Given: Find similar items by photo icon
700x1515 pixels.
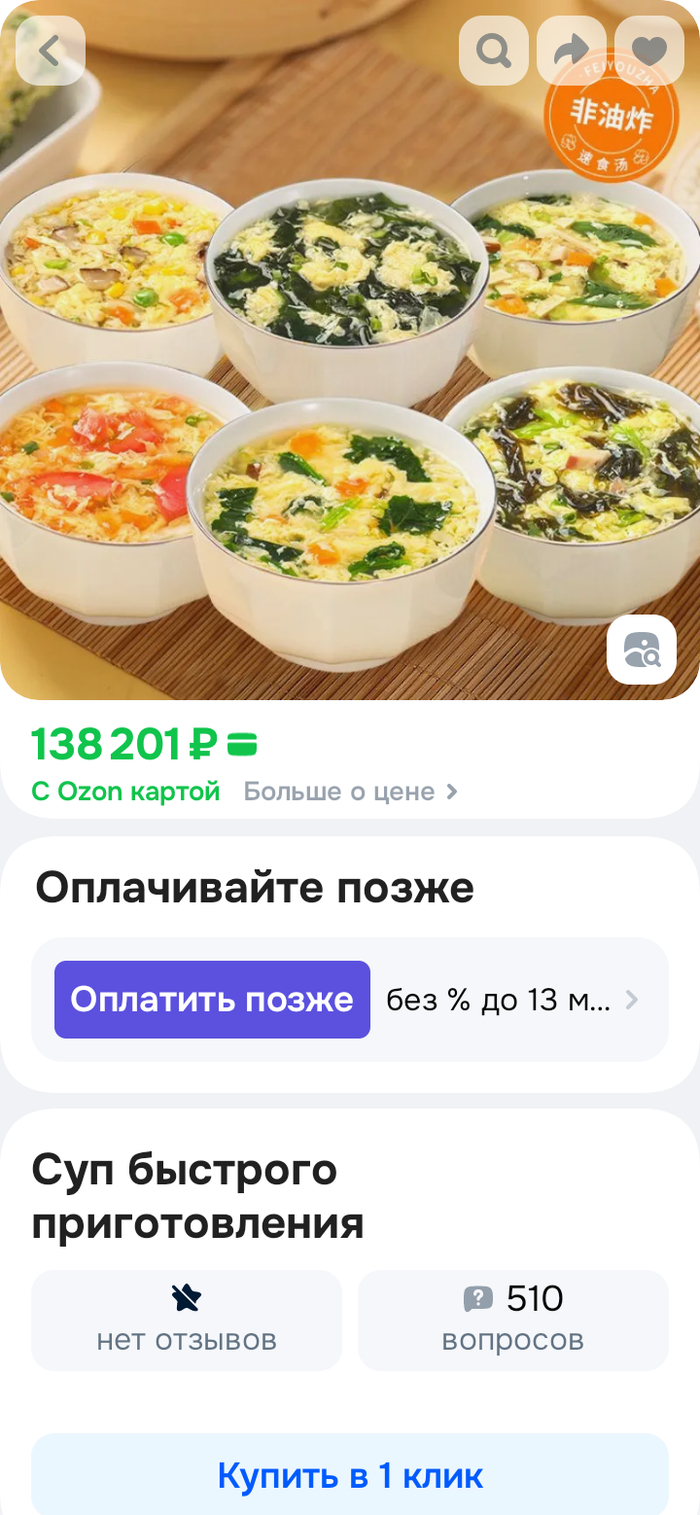Looking at the screenshot, I should [x=641, y=650].
